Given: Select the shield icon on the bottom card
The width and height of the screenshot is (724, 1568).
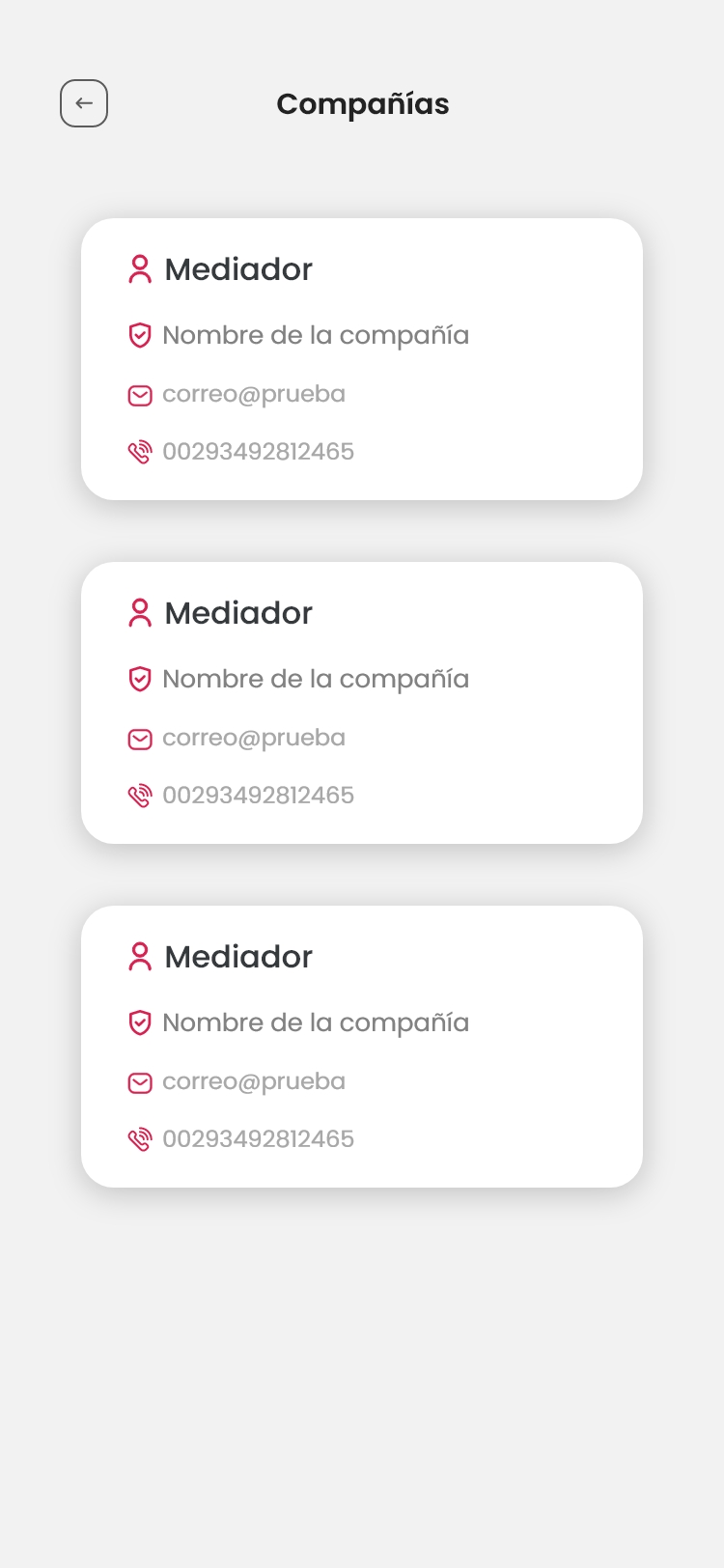Looking at the screenshot, I should (141, 1022).
